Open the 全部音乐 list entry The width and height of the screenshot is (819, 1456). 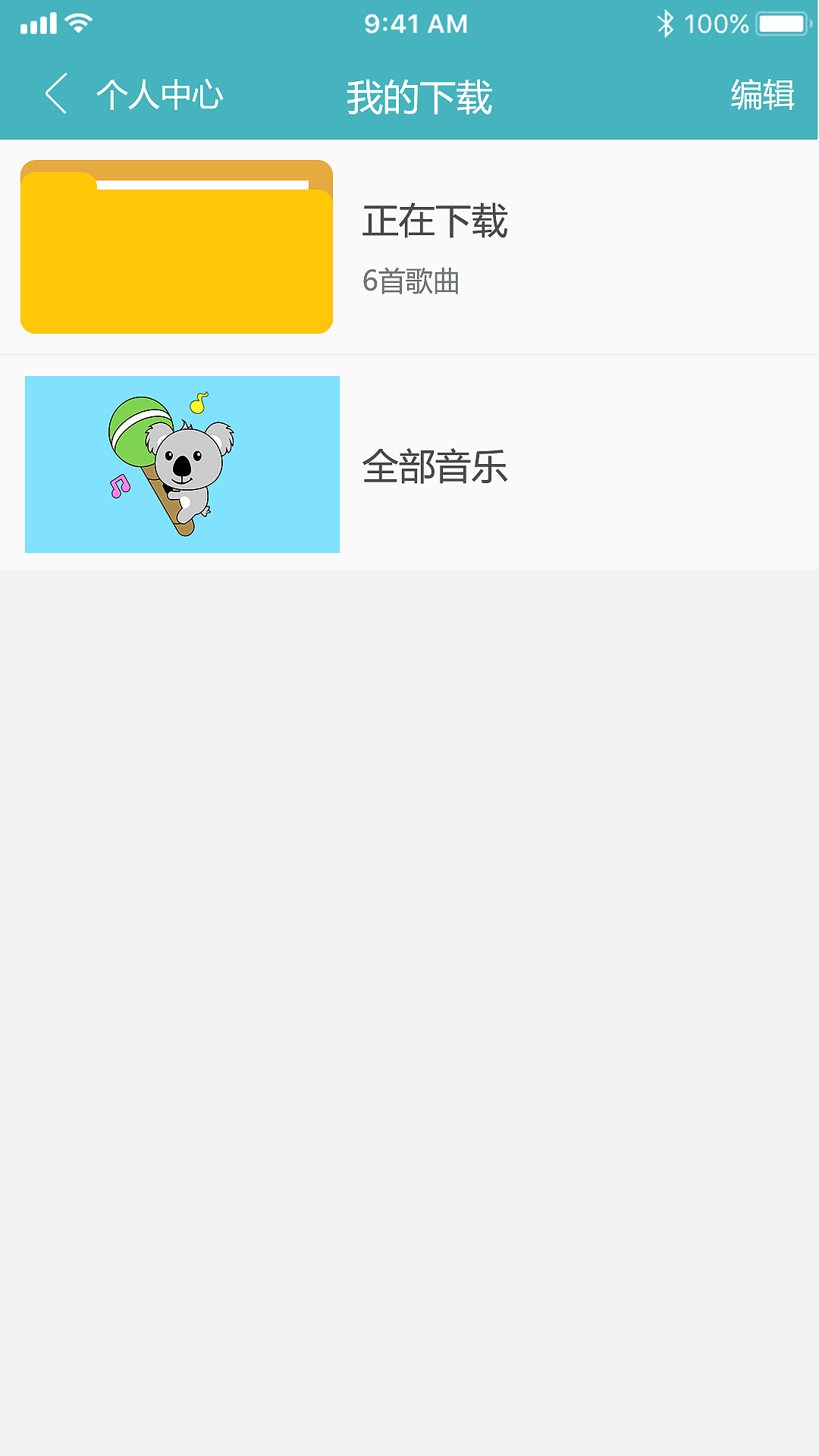409,463
